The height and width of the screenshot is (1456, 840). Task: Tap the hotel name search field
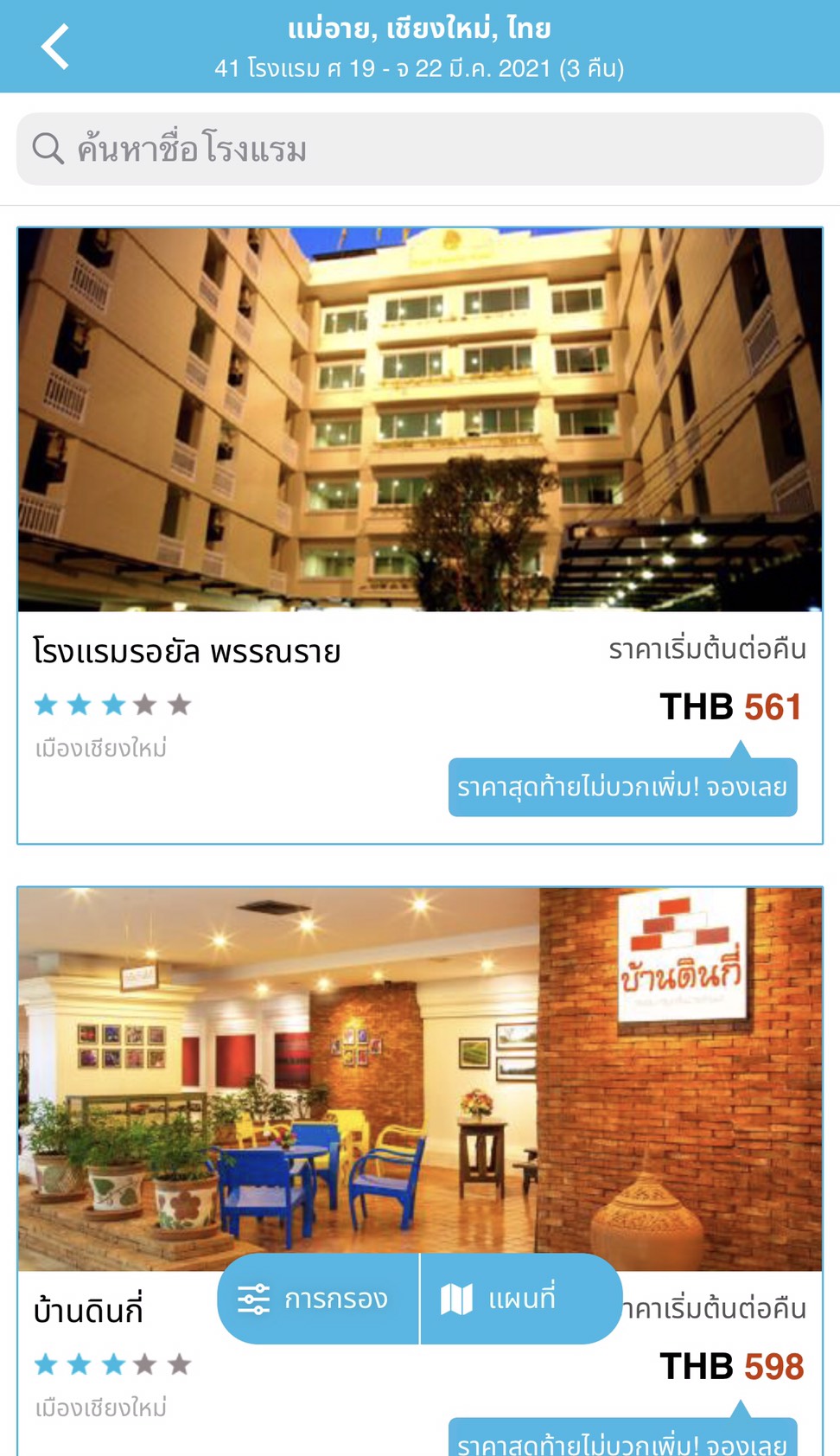[420, 149]
